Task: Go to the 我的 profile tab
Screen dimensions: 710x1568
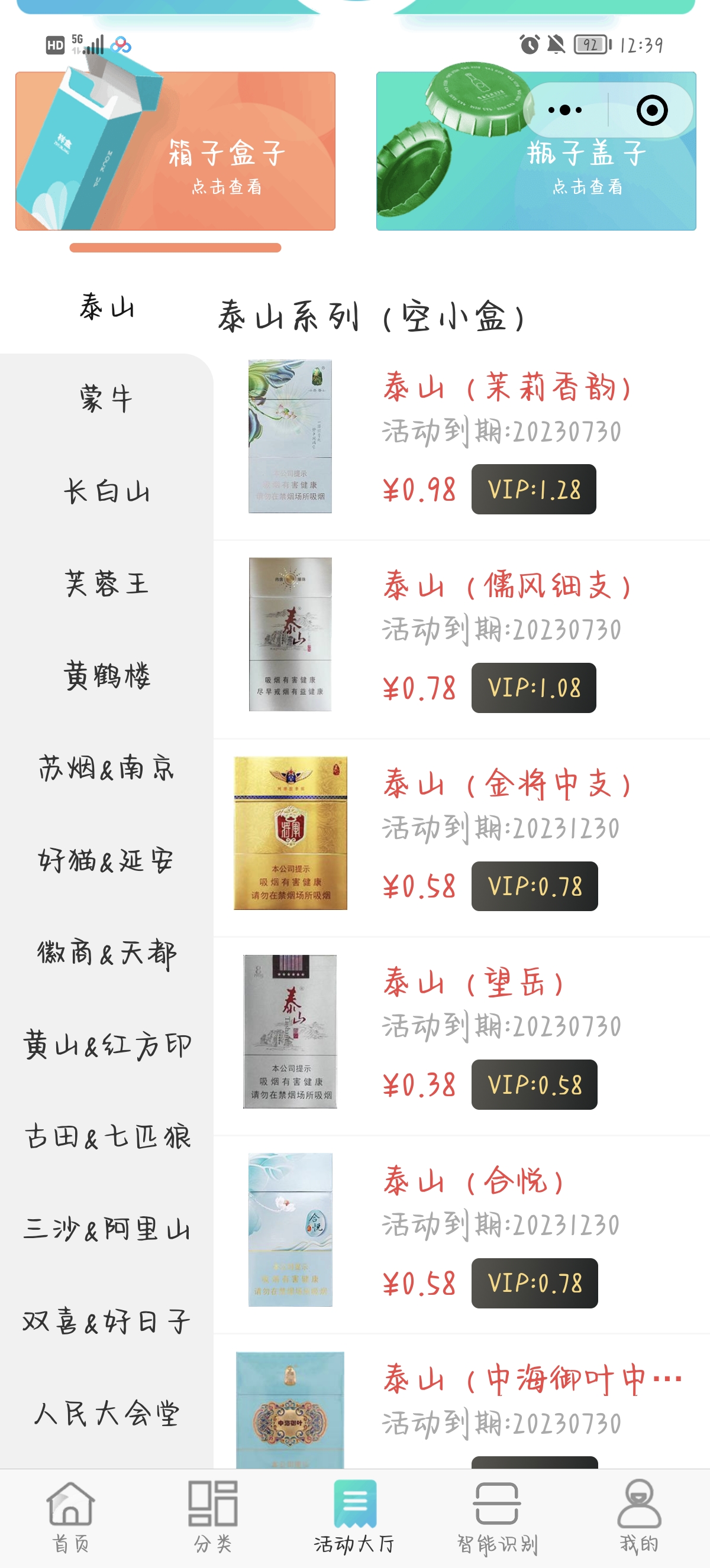Action: click(x=639, y=1517)
